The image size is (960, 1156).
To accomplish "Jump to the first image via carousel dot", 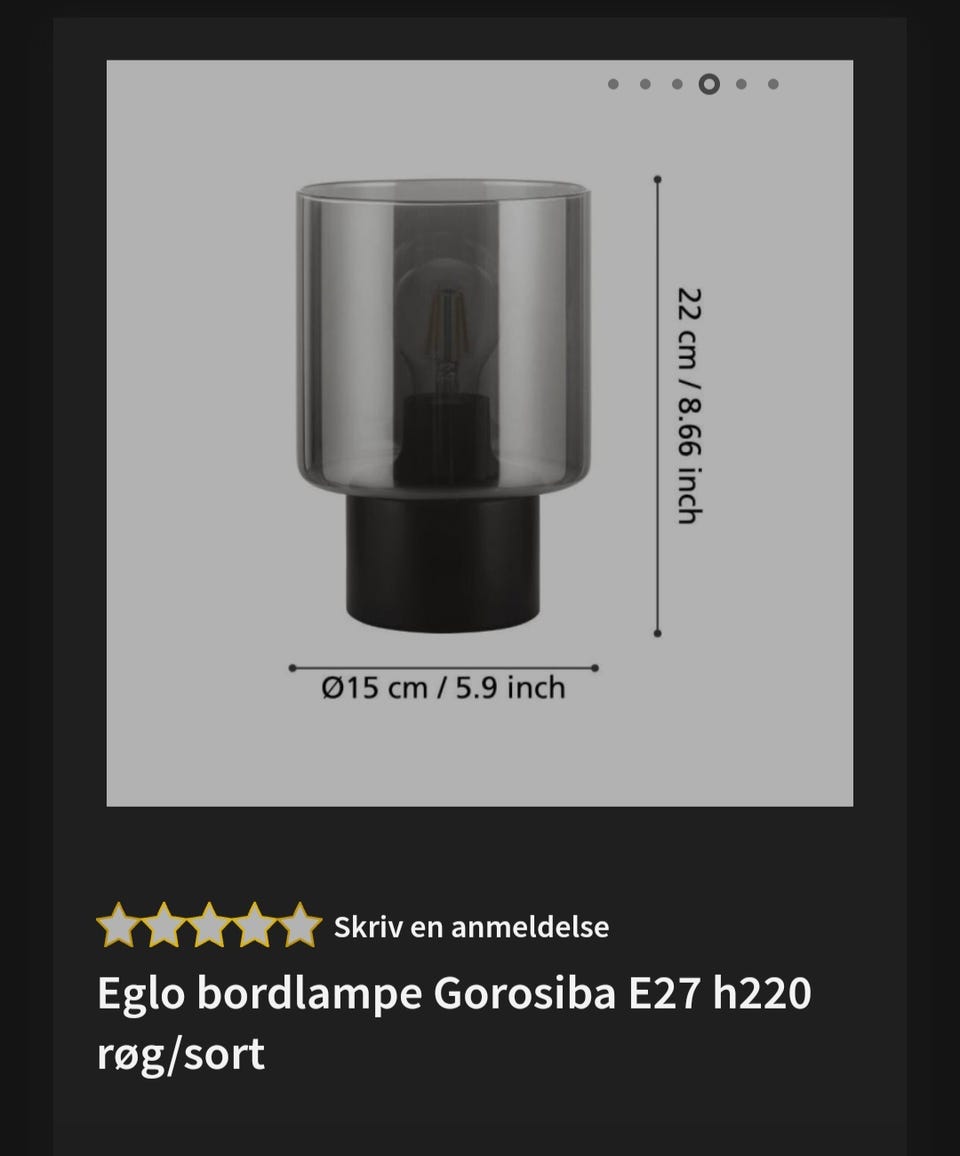I will [x=613, y=84].
